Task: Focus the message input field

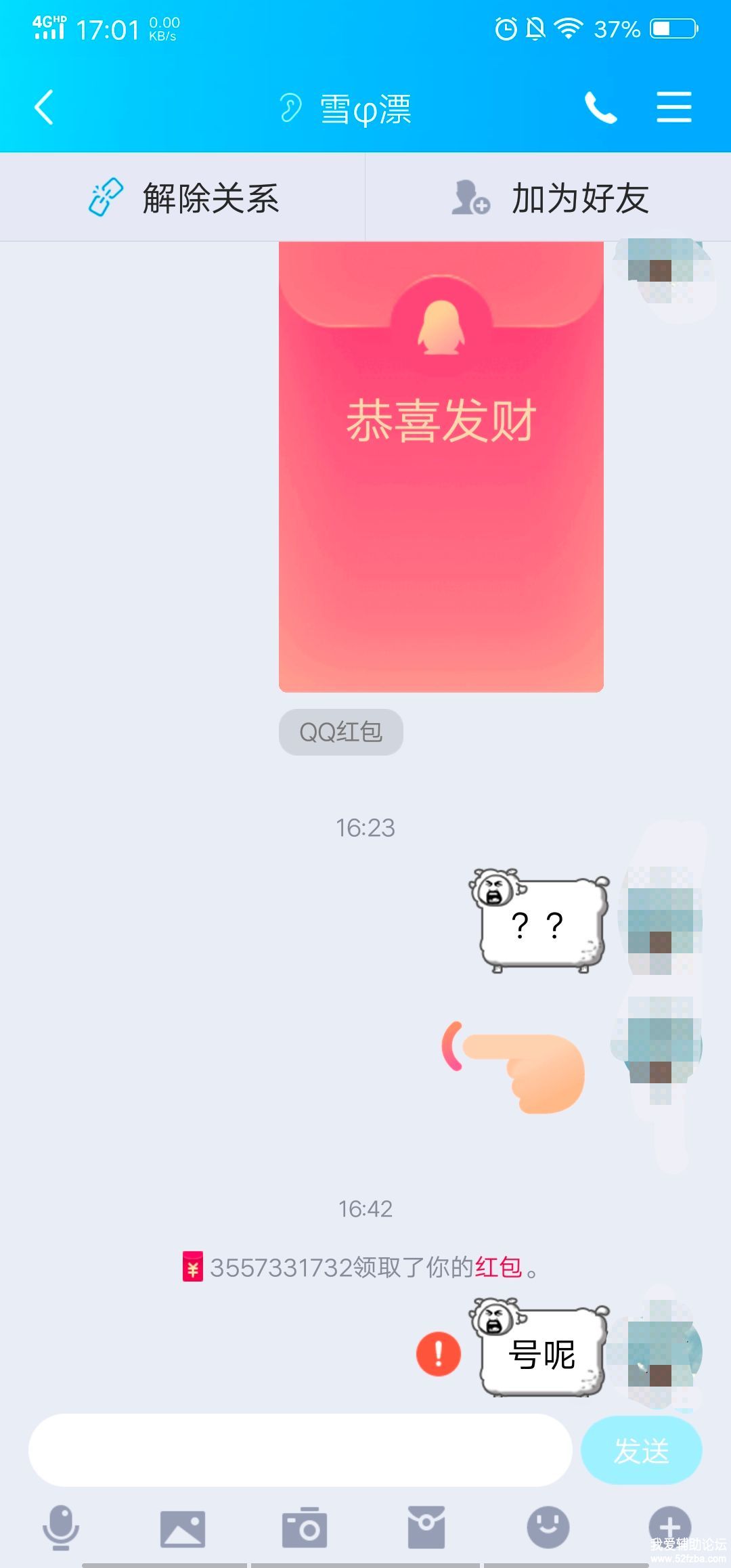Action: (300, 1450)
